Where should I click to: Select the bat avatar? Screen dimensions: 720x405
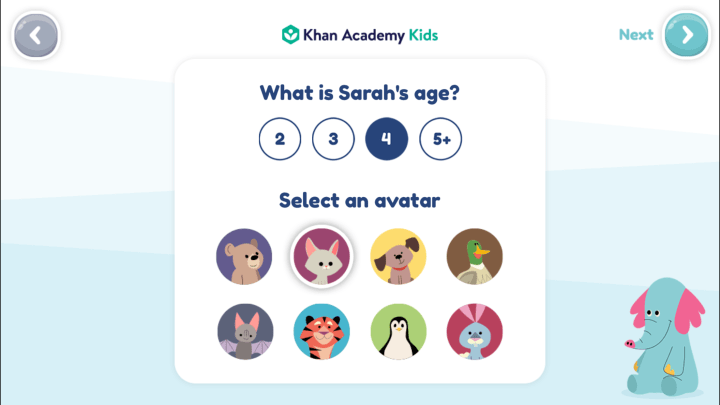(244, 332)
